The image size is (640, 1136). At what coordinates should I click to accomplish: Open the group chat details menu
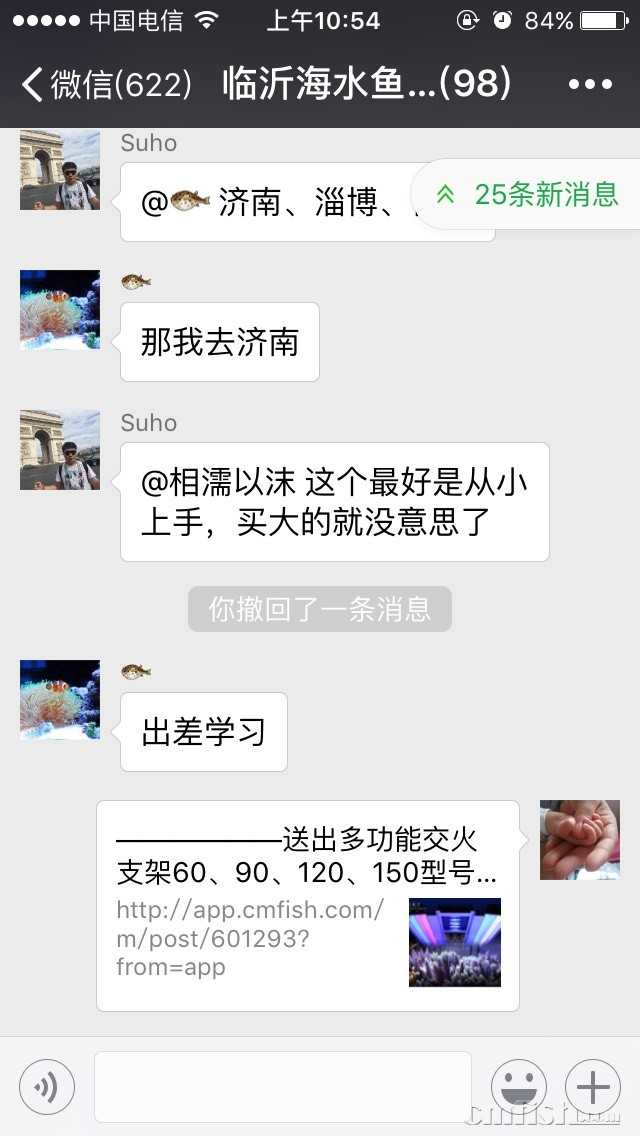[589, 85]
